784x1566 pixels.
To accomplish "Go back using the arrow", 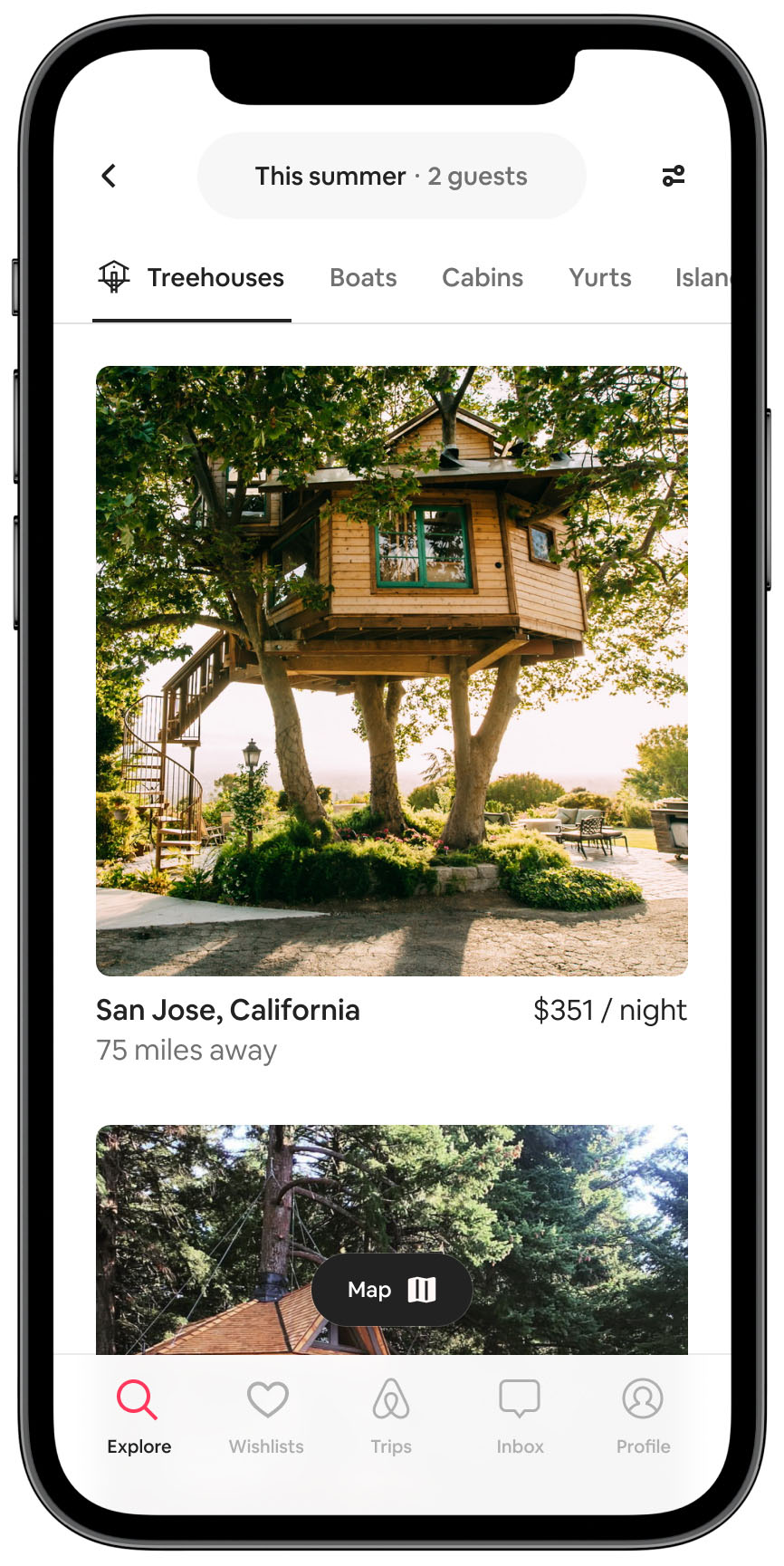I will click(109, 176).
